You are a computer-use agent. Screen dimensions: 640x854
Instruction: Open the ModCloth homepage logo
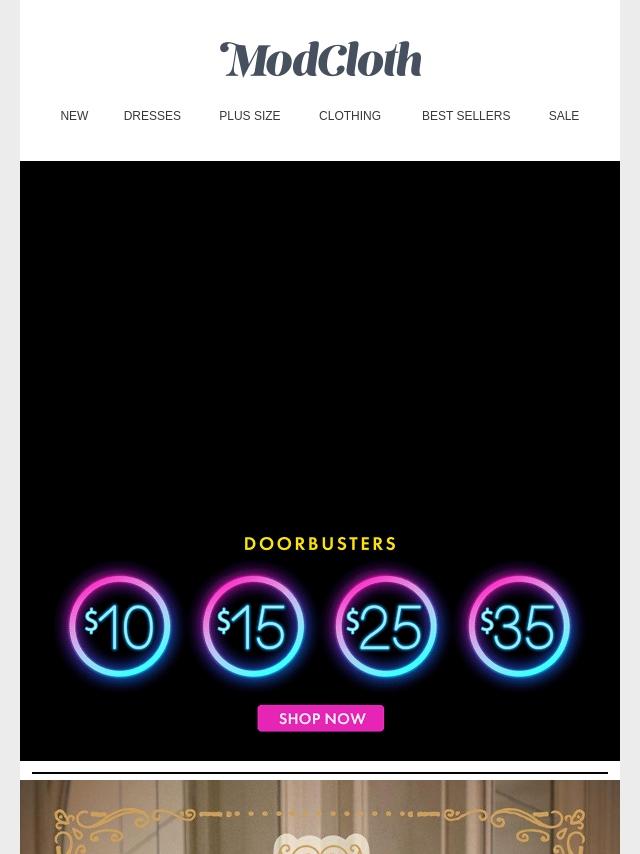[320, 60]
